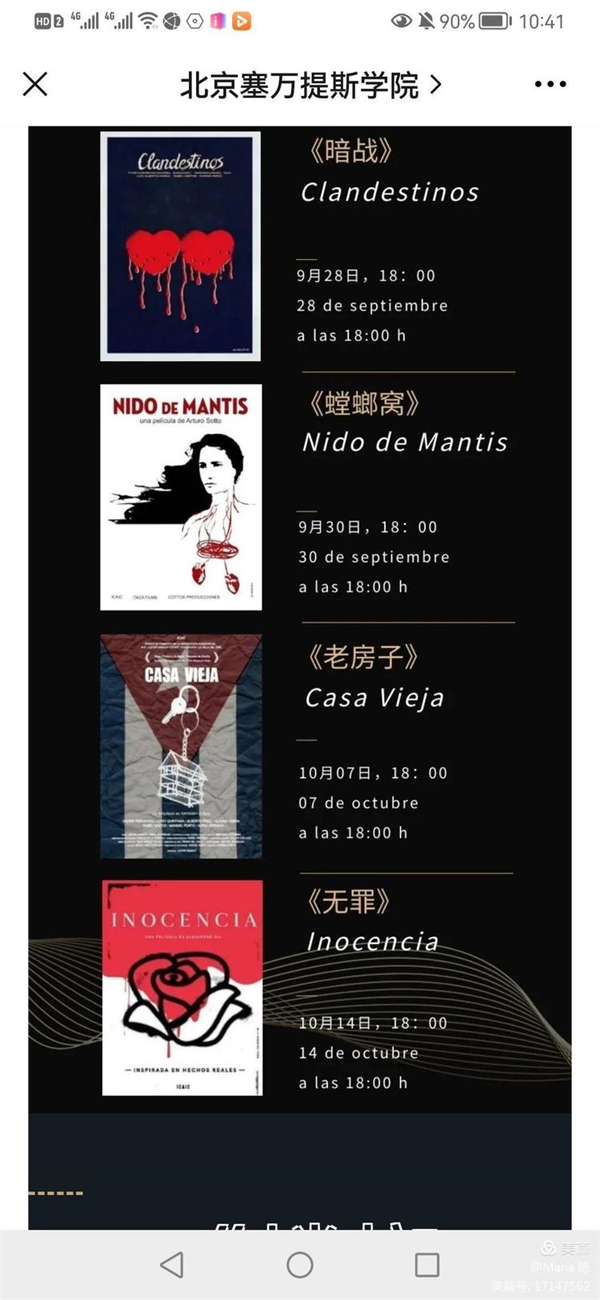Open the three-dot overflow menu
The image size is (600, 1300).
(x=550, y=85)
